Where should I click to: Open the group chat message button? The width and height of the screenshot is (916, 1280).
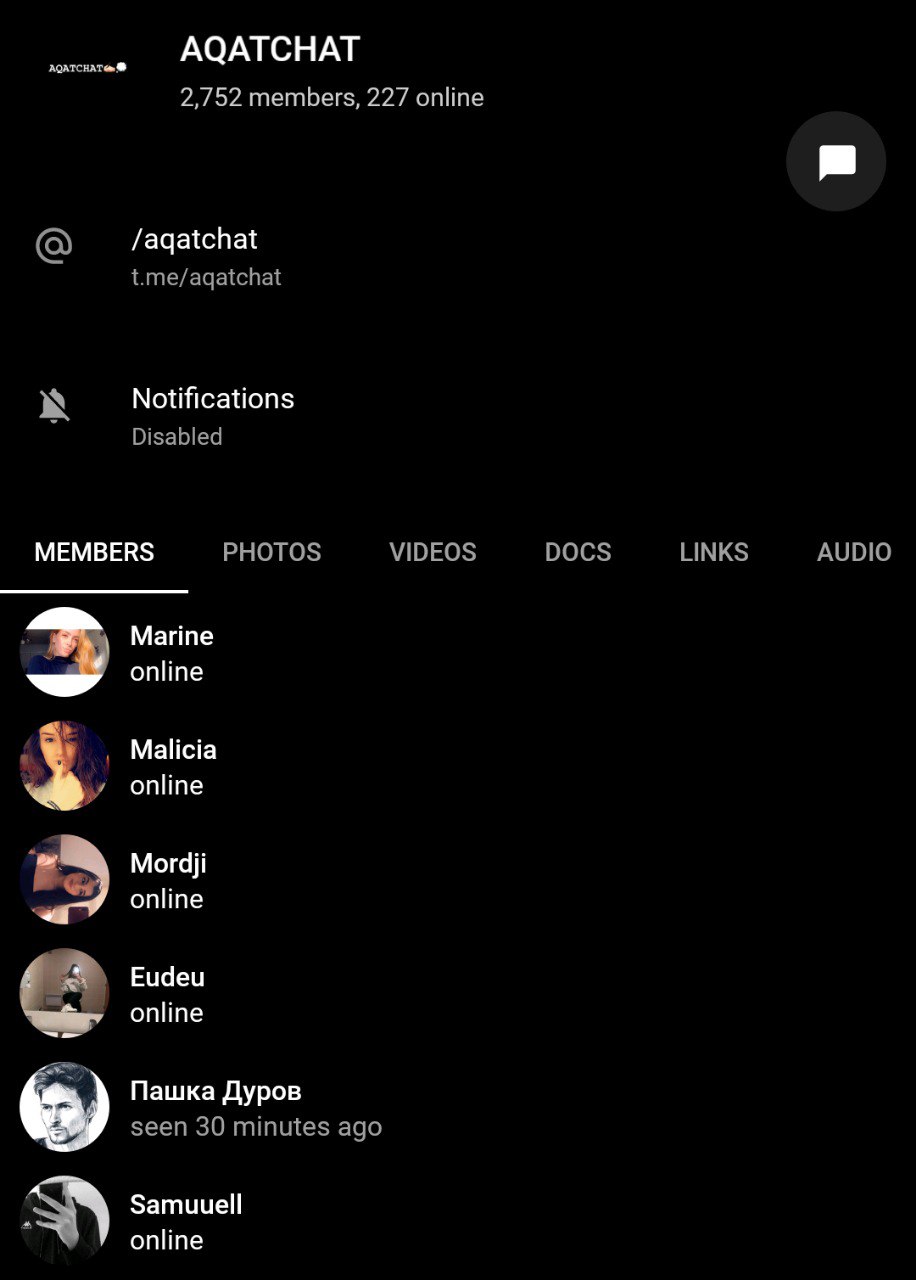[x=836, y=161]
